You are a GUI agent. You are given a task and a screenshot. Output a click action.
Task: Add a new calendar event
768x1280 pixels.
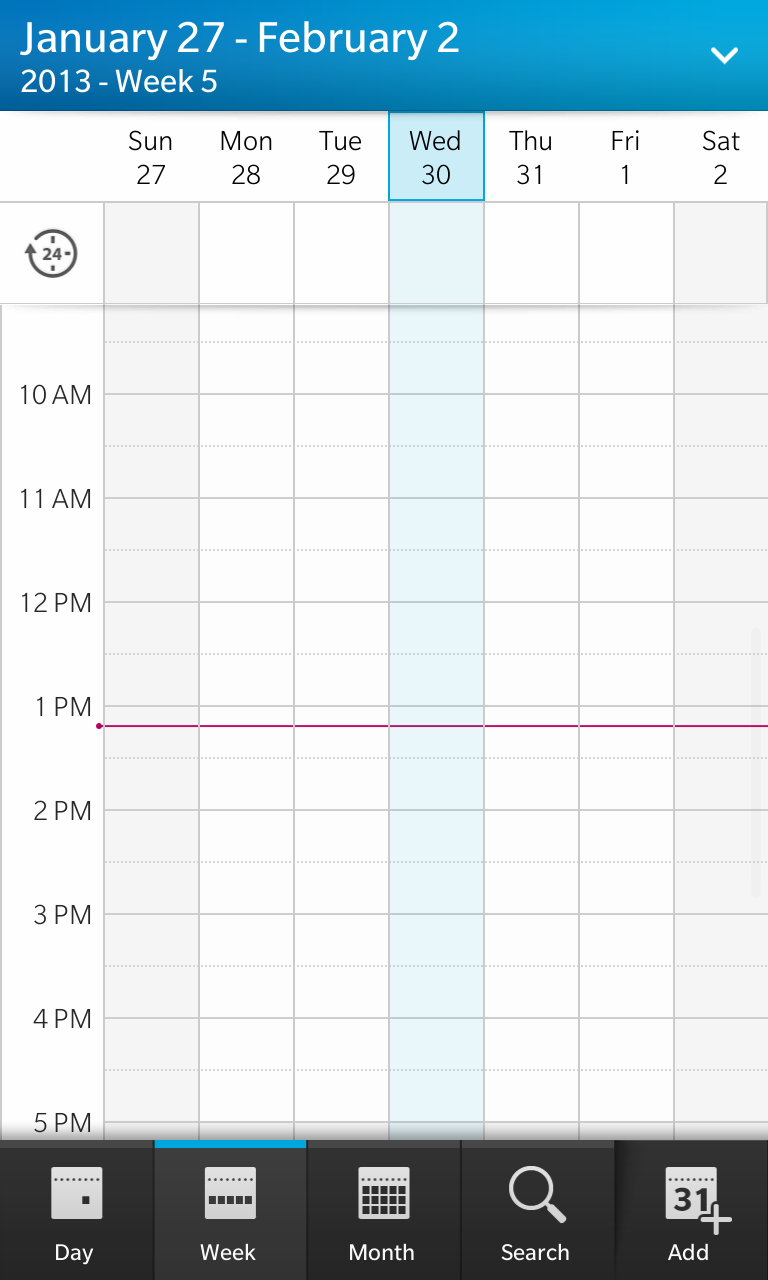[691, 1211]
